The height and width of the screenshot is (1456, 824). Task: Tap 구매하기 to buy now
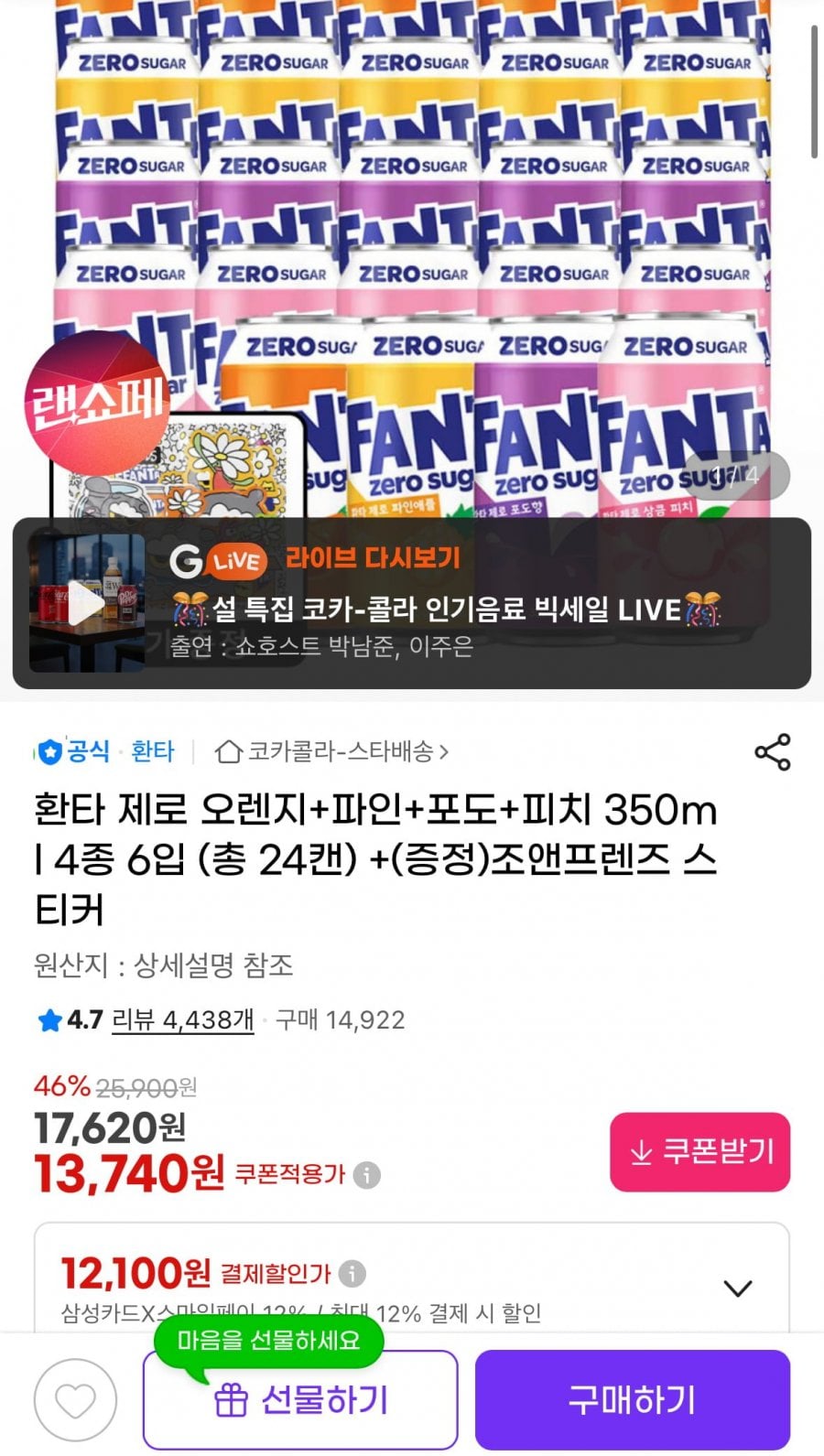coord(632,1399)
